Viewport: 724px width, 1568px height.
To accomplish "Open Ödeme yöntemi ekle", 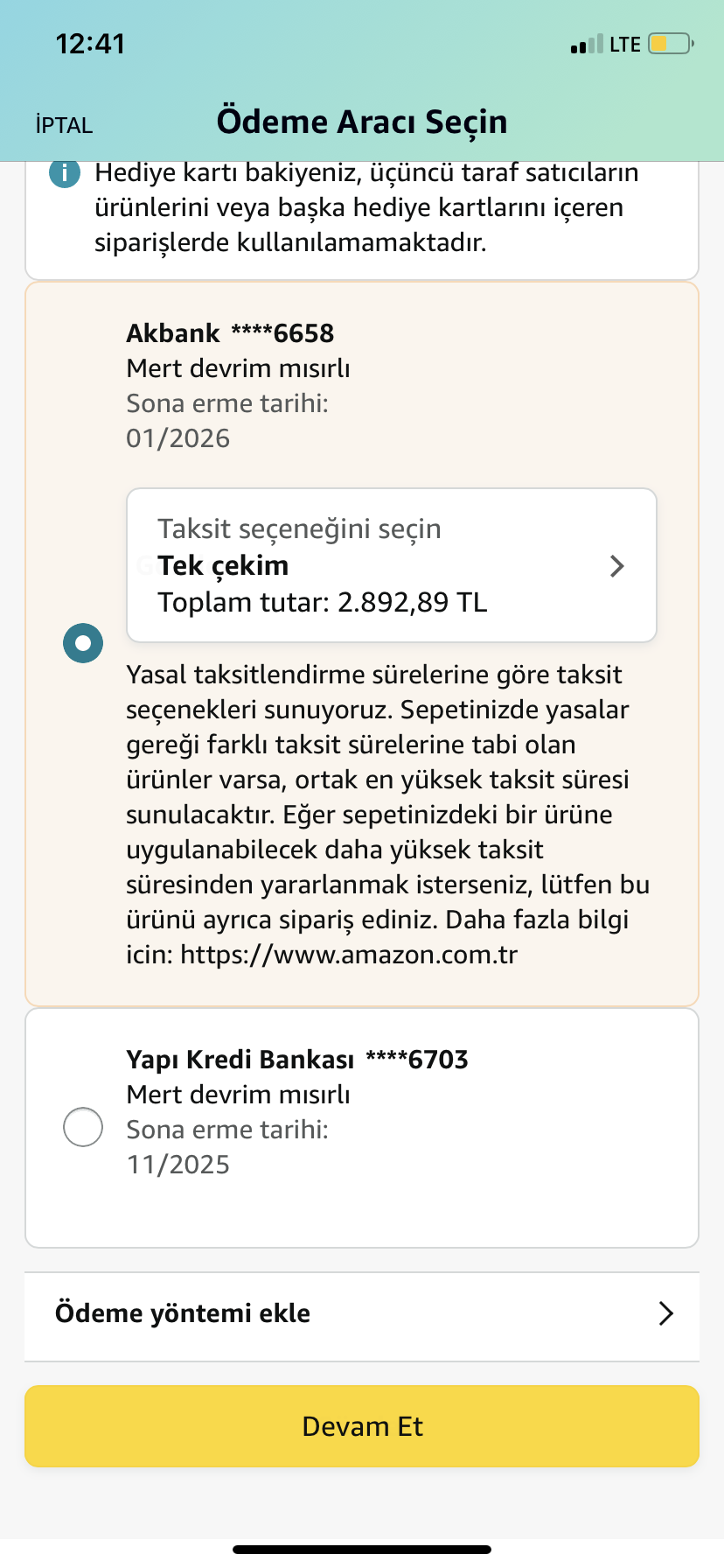I will [362, 1313].
